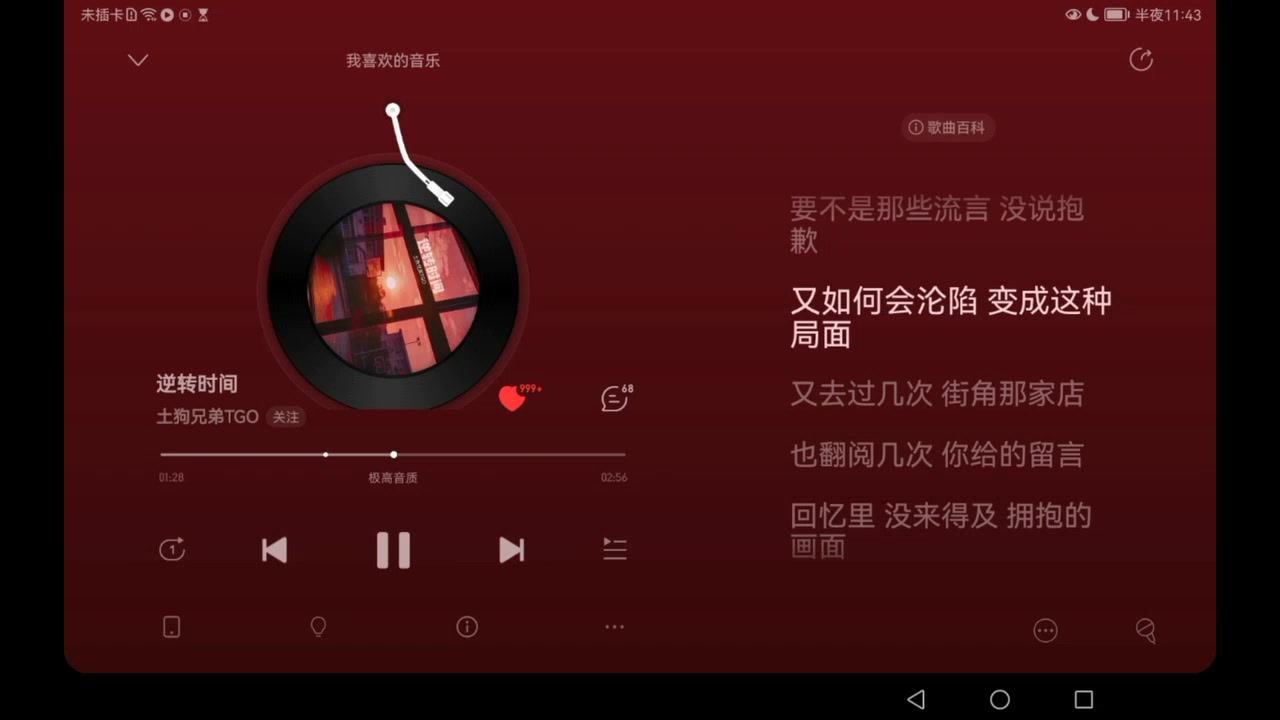Toggle the single-loop play mode icon

click(x=172, y=549)
